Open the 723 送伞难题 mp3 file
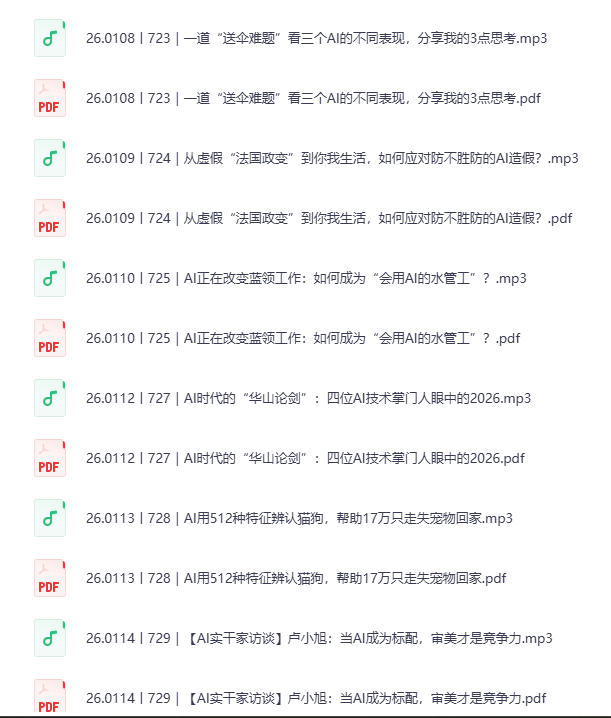Image resolution: width=611 pixels, height=718 pixels. (x=316, y=38)
